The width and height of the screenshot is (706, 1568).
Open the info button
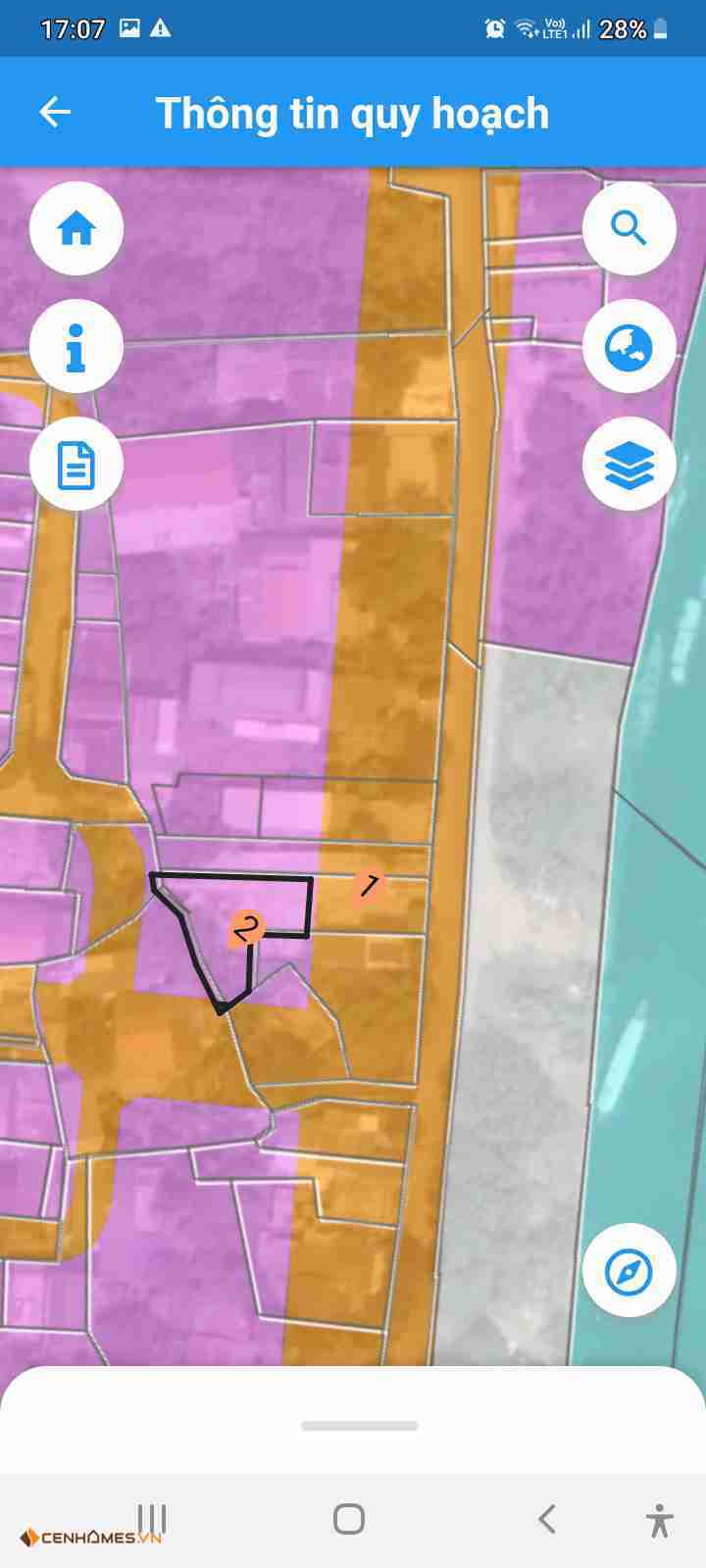tap(76, 346)
